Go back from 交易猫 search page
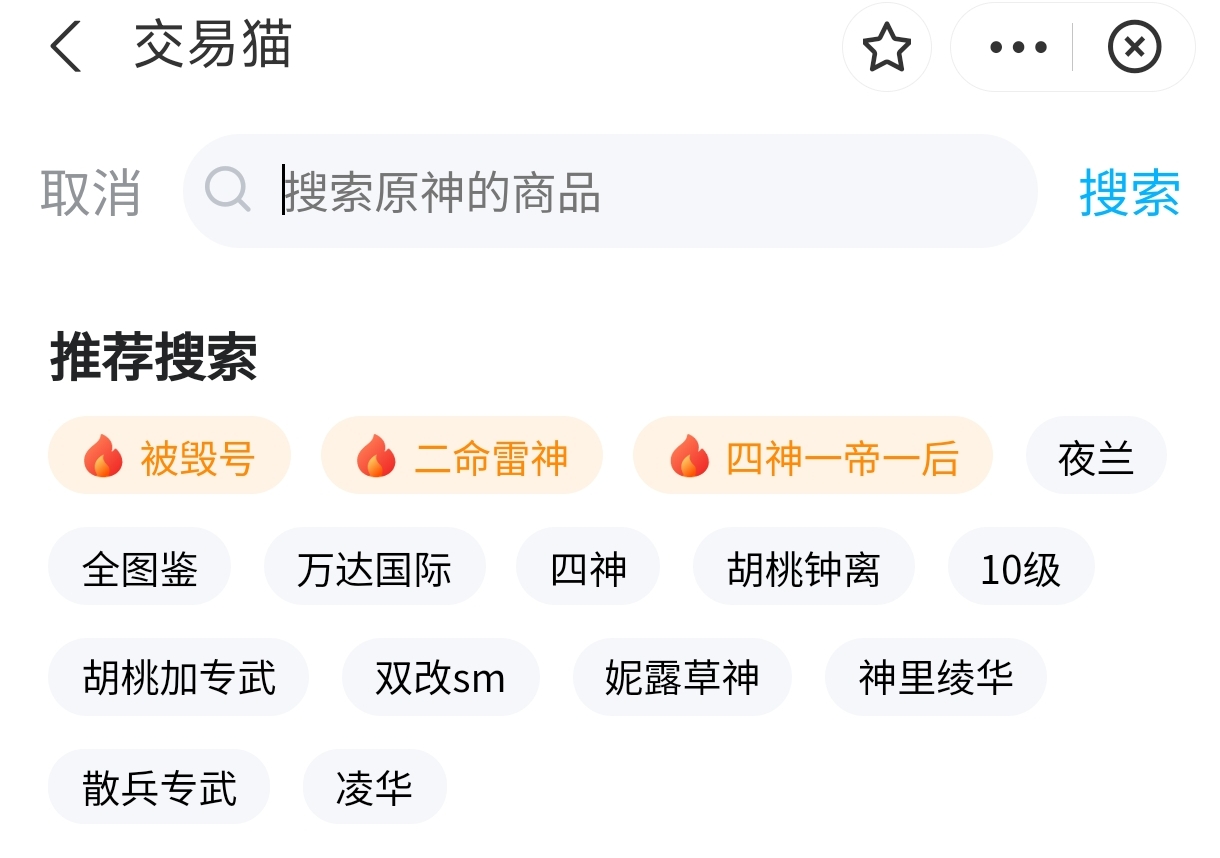Screen dimensions: 1220x858 (x=66, y=47)
